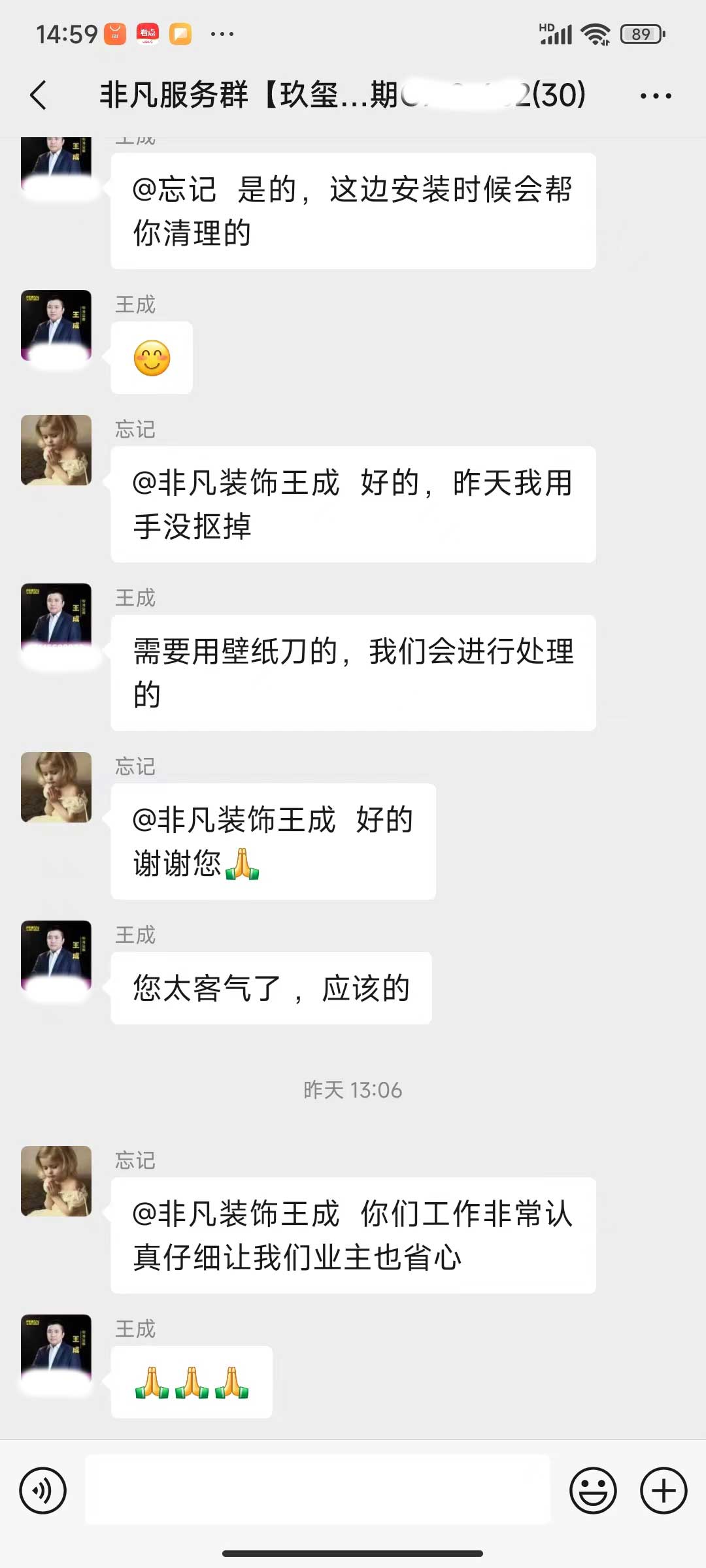Open the group chat overflow menu
This screenshot has height=1568, width=706.
click(x=656, y=95)
